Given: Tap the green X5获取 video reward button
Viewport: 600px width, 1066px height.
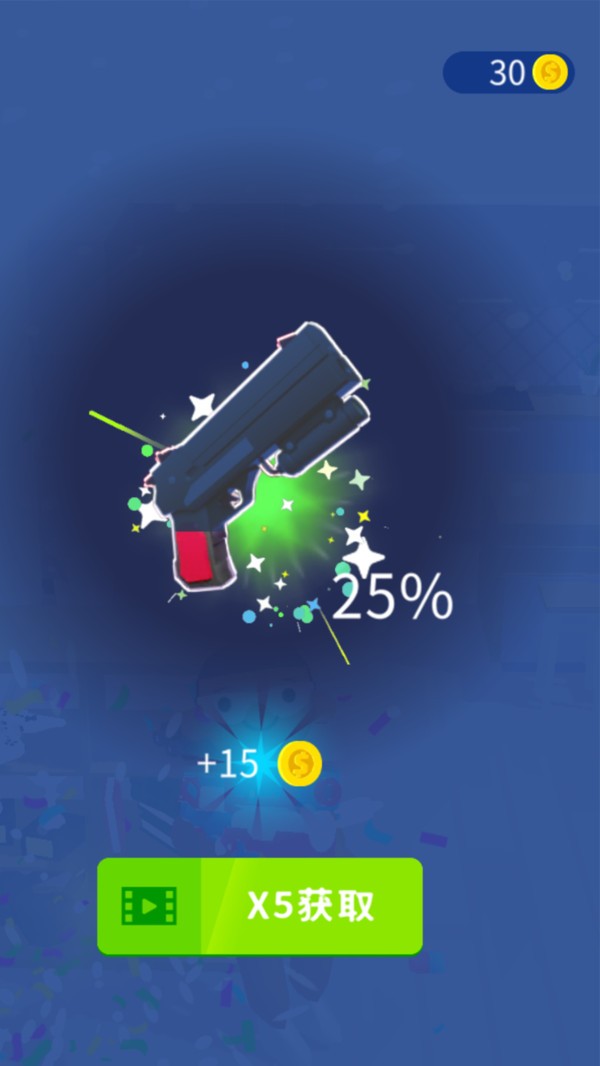Looking at the screenshot, I should point(260,906).
